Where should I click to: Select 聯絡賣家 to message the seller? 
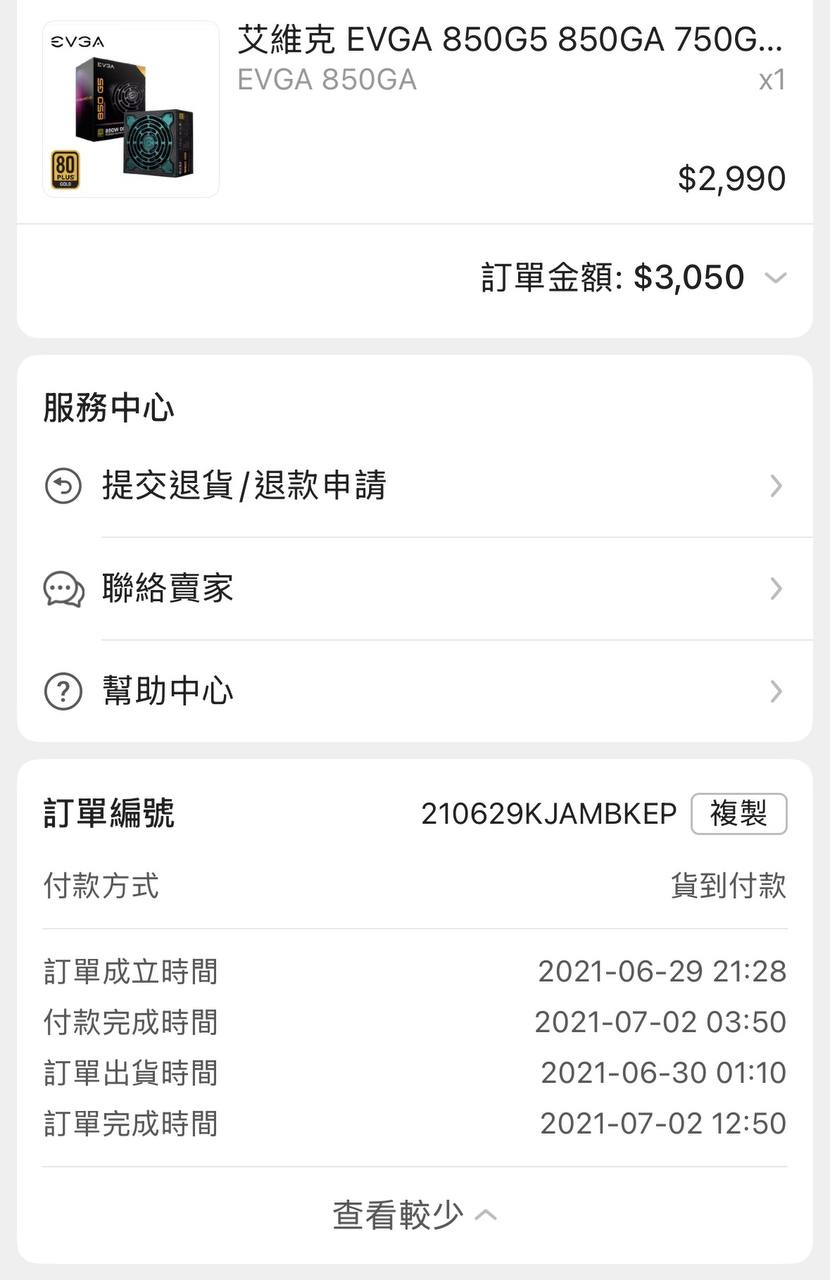414,589
